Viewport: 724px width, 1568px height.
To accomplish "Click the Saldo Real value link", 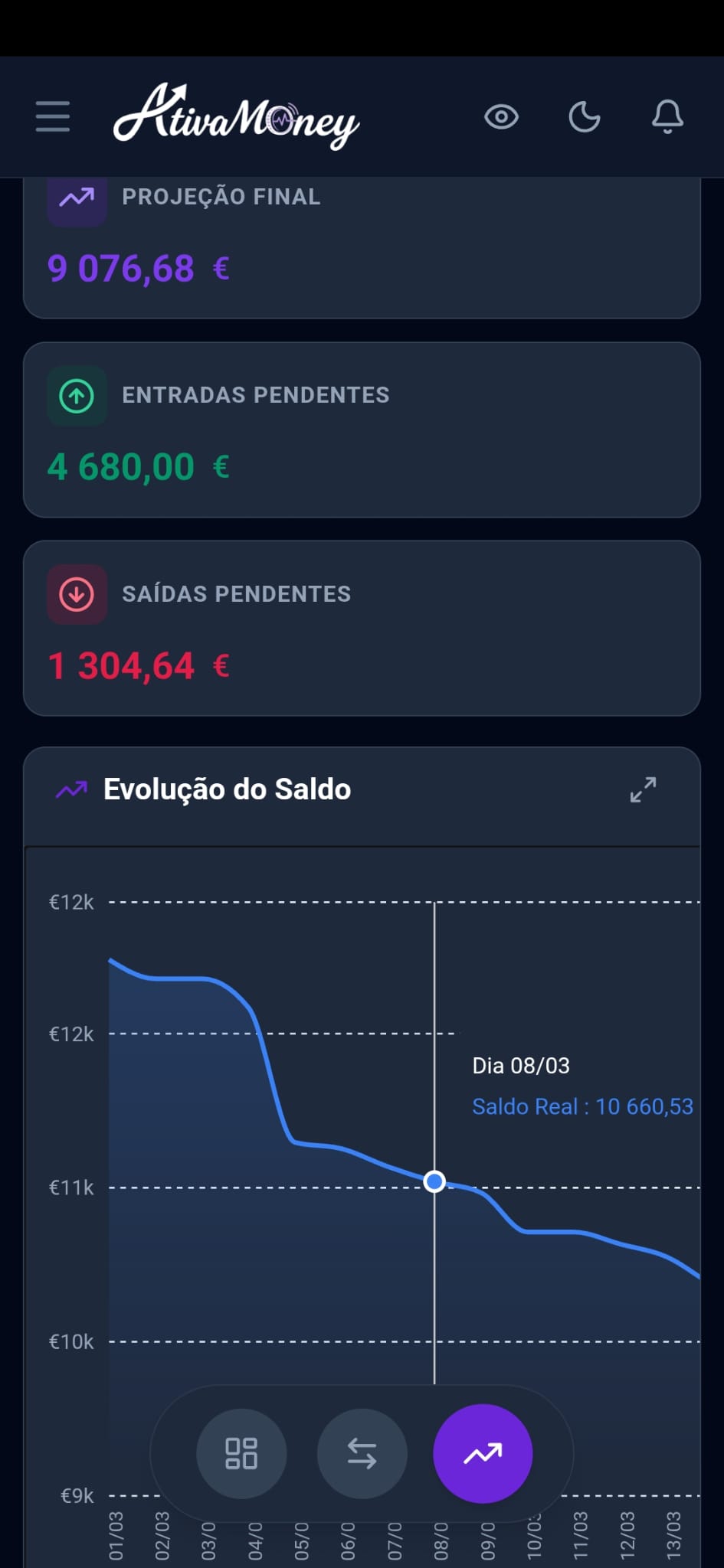I will pos(582,1106).
